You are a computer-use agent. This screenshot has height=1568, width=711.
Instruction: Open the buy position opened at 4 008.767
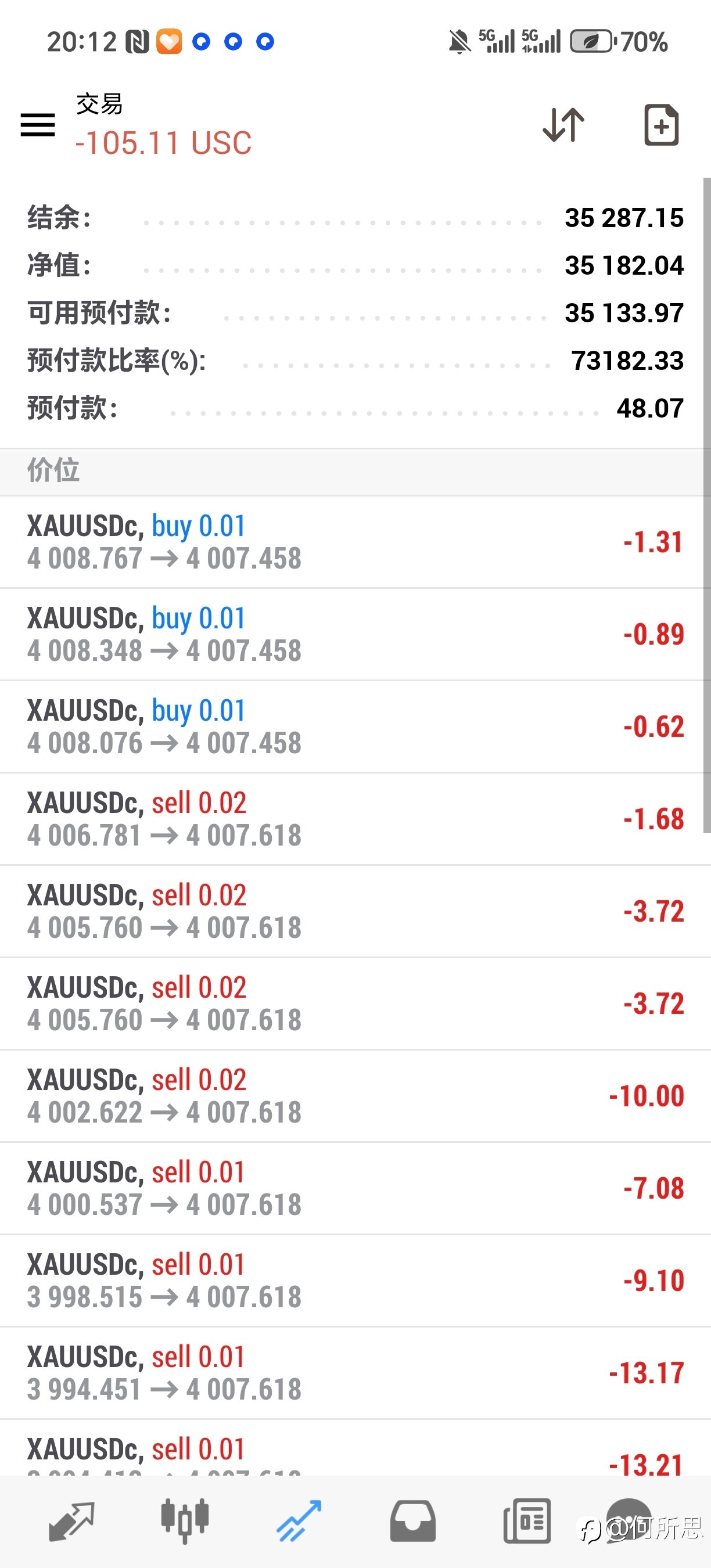[355, 542]
